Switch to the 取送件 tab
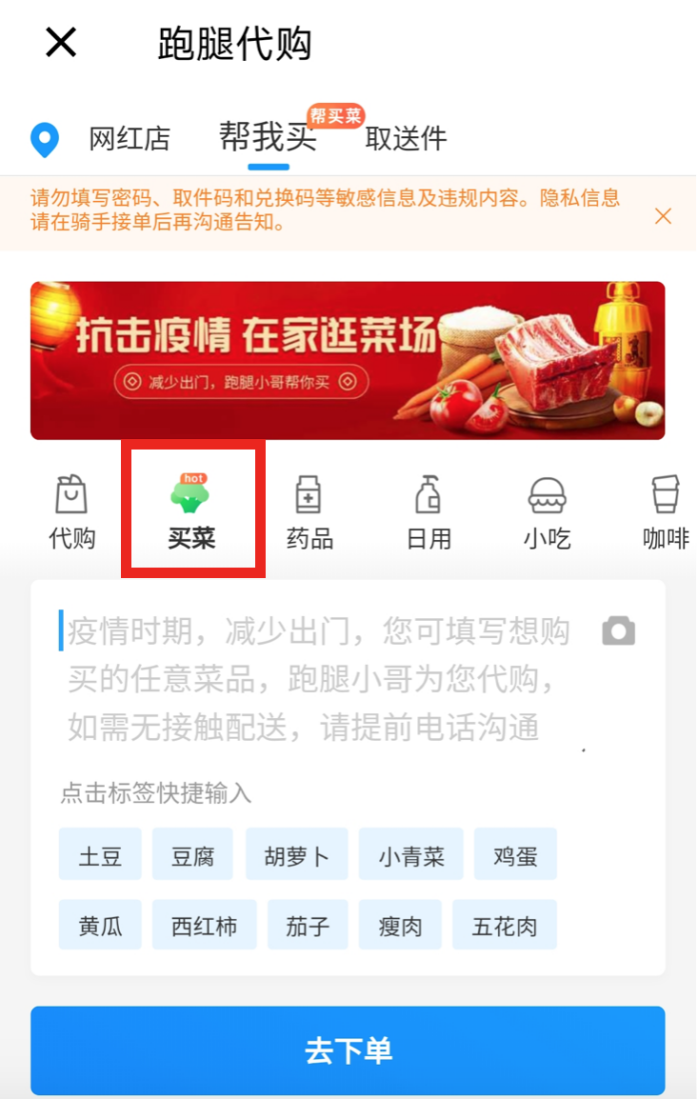The height and width of the screenshot is (1099, 697). pos(405,139)
